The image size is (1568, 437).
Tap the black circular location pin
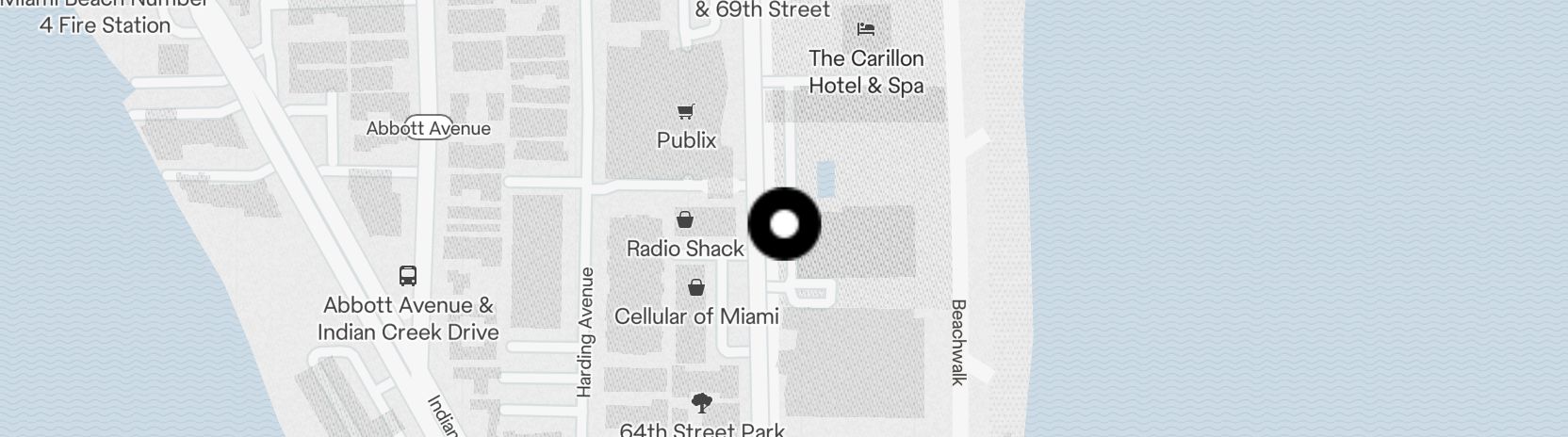(x=784, y=224)
